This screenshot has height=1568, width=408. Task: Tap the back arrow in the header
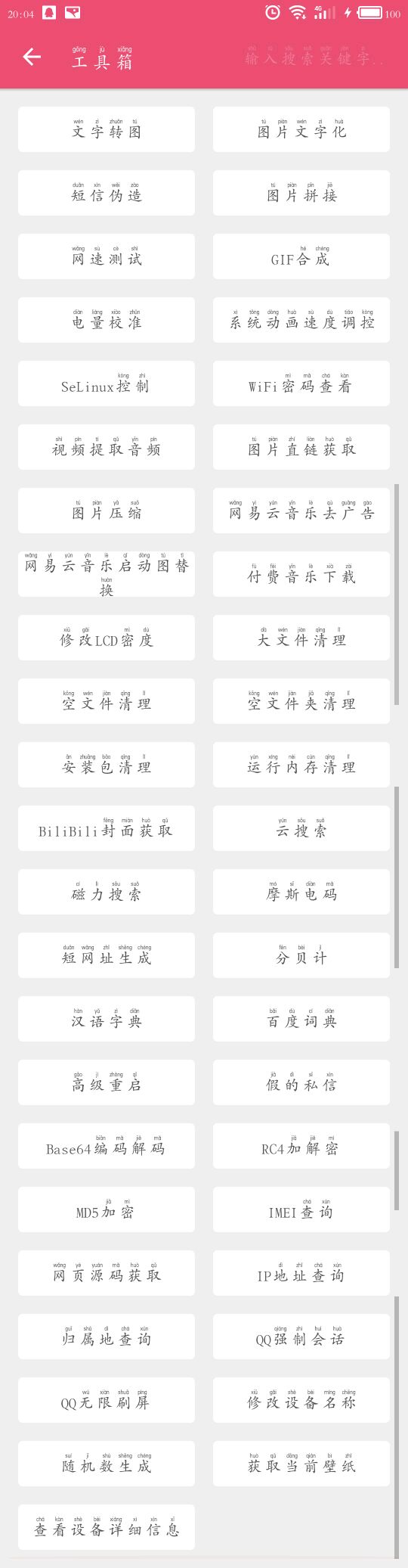click(32, 57)
